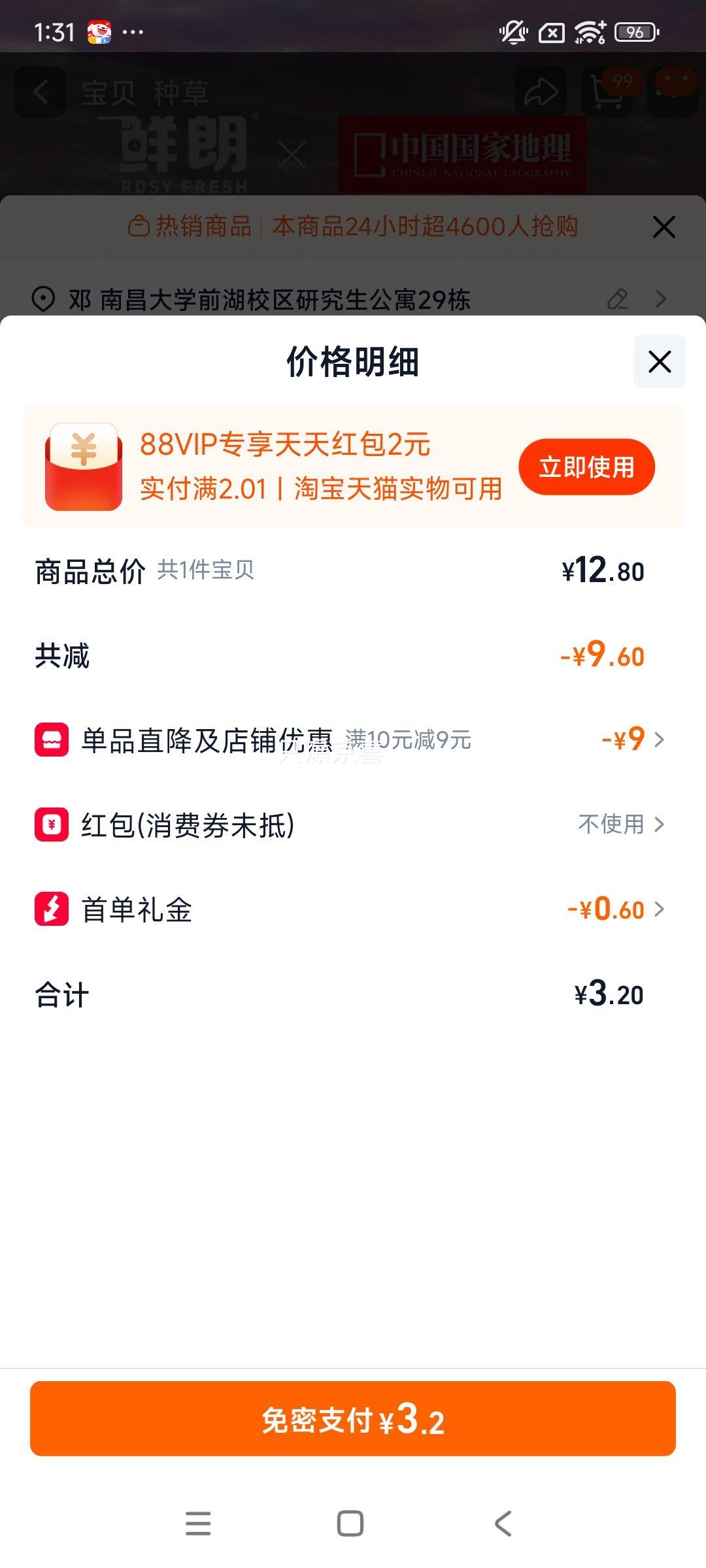Select the 单品直降及店铺优惠 coupon icon
Image resolution: width=706 pixels, height=1568 pixels.
[x=53, y=740]
